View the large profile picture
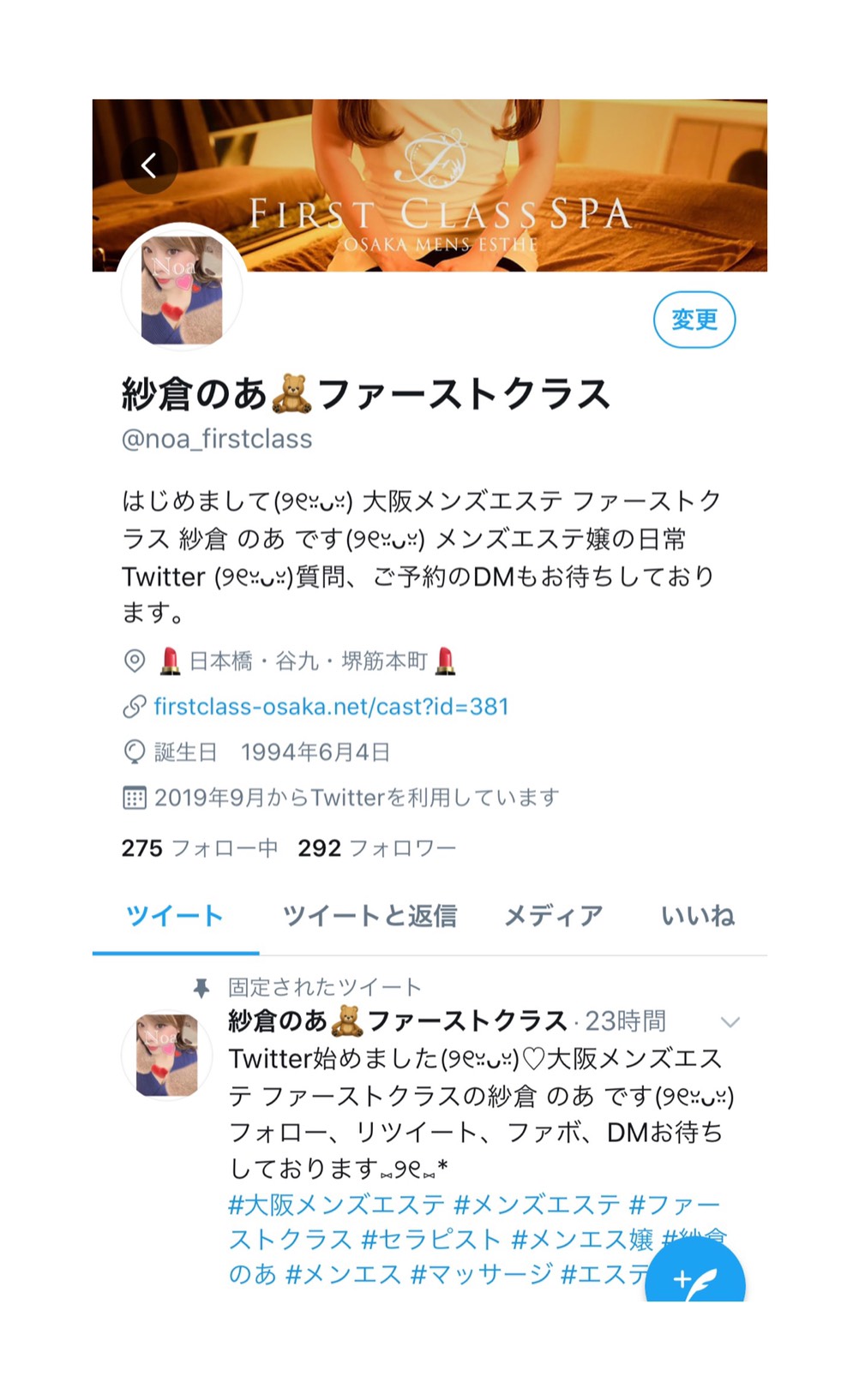The height and width of the screenshot is (1400, 859). click(x=182, y=290)
